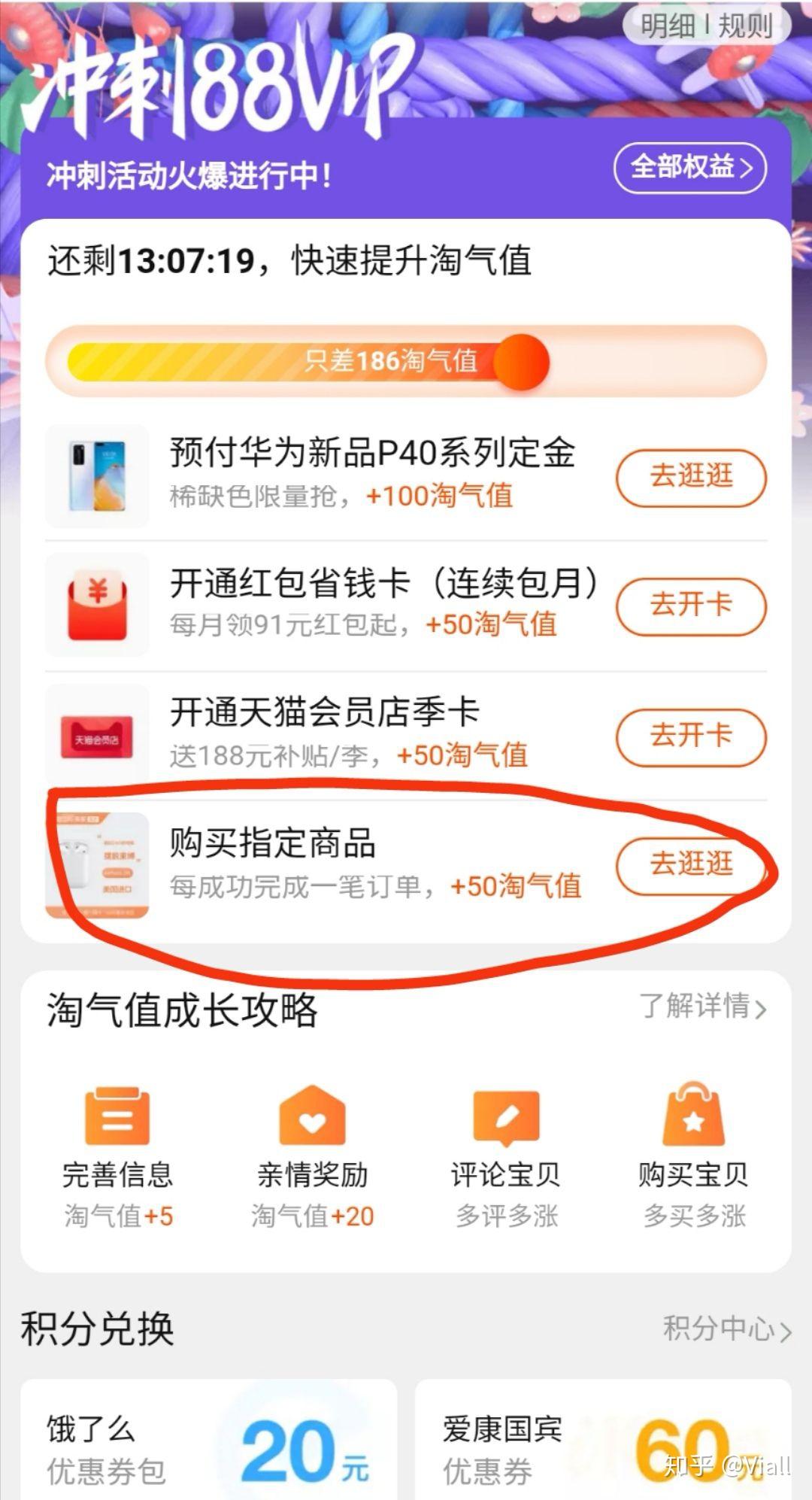Tap 去开卡 for 红包省钱卡
The height and width of the screenshot is (1500, 812).
[x=691, y=606]
